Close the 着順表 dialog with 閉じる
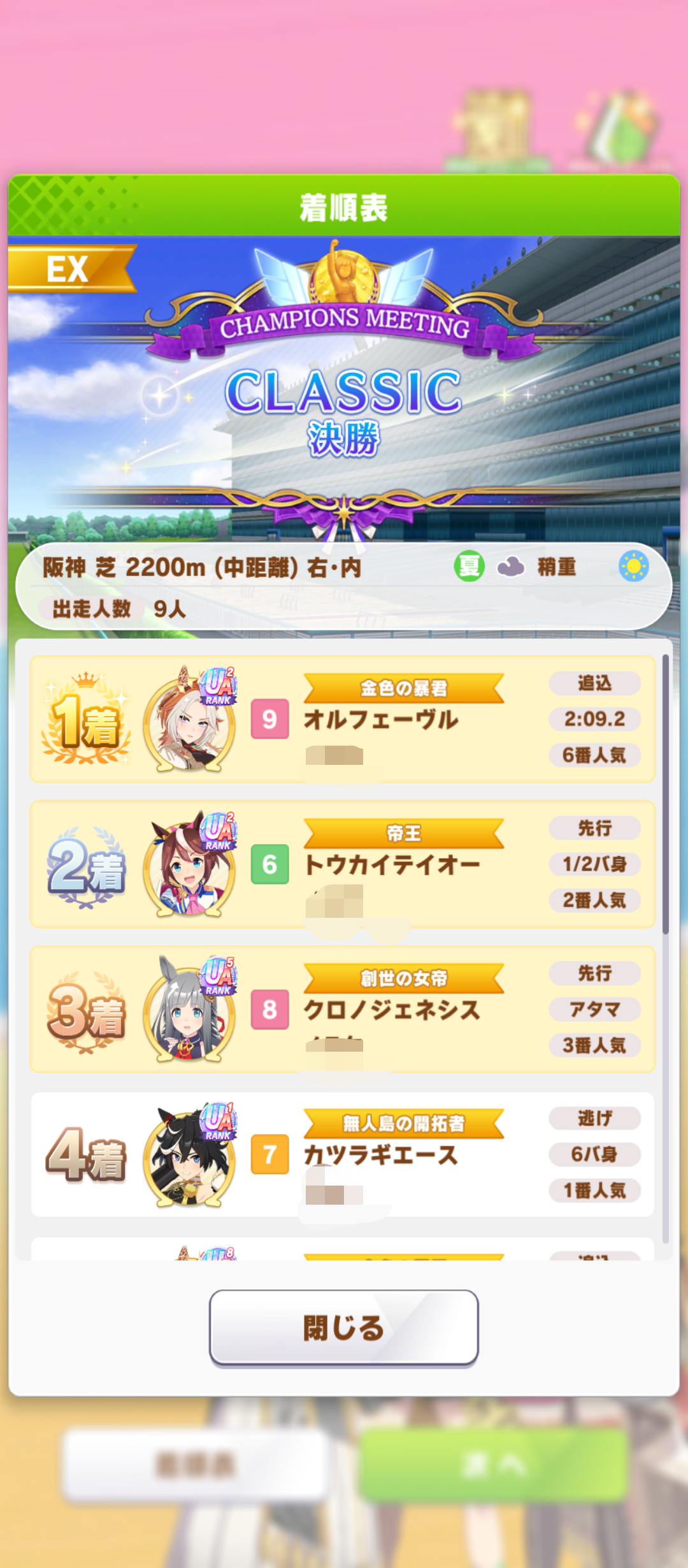The image size is (688, 1568). [343, 1327]
